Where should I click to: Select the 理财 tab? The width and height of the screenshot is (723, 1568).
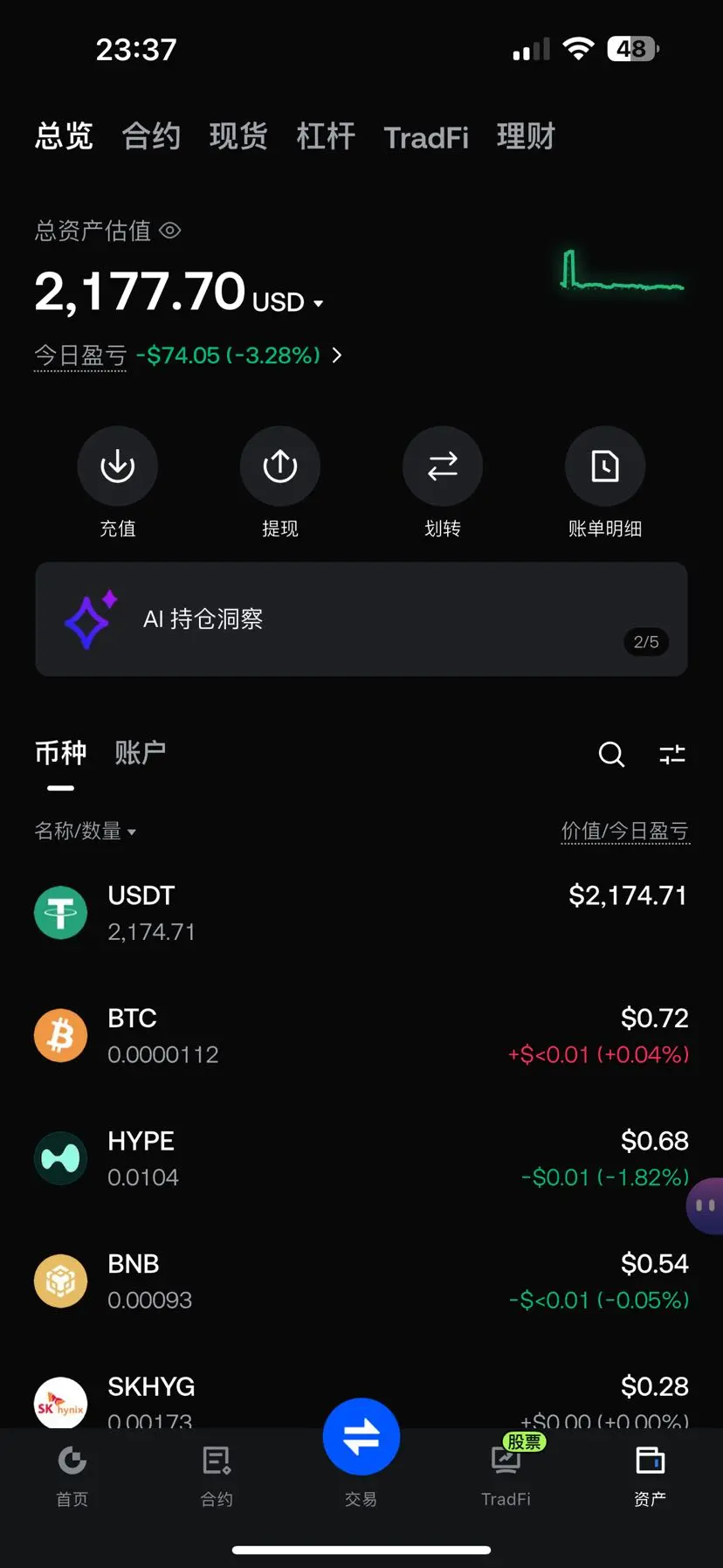[526, 136]
